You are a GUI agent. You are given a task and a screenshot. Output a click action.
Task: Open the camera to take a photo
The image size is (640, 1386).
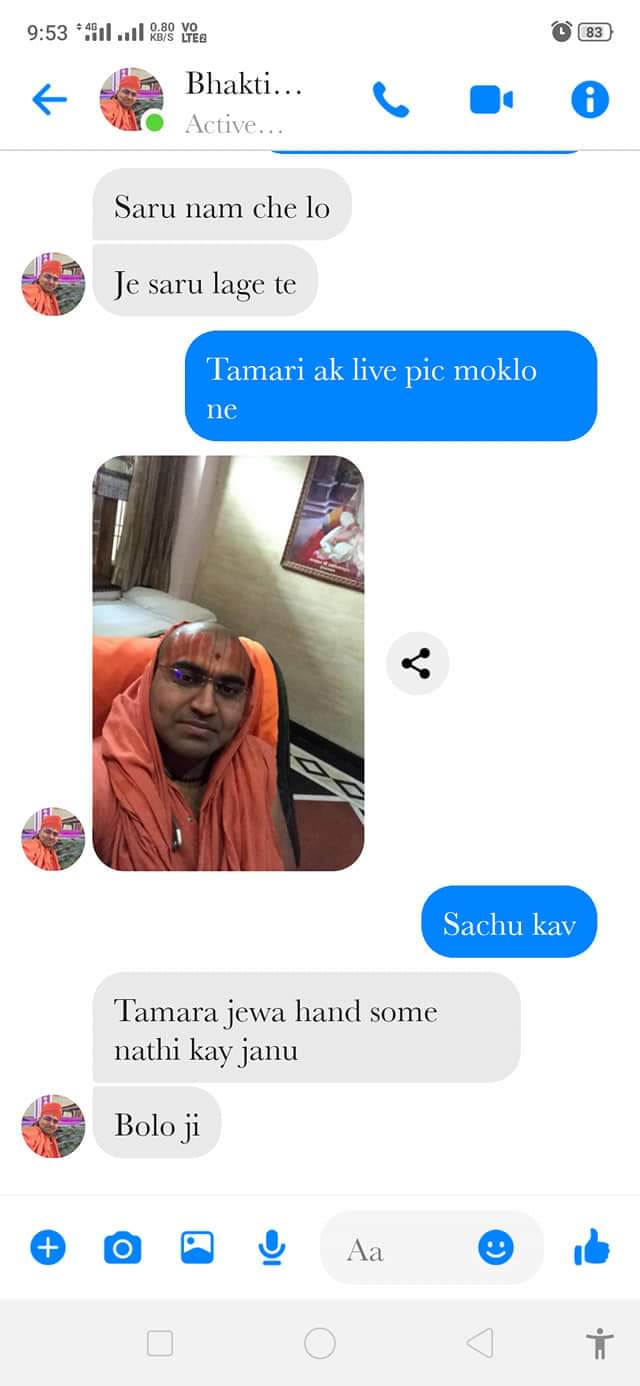click(x=122, y=1247)
